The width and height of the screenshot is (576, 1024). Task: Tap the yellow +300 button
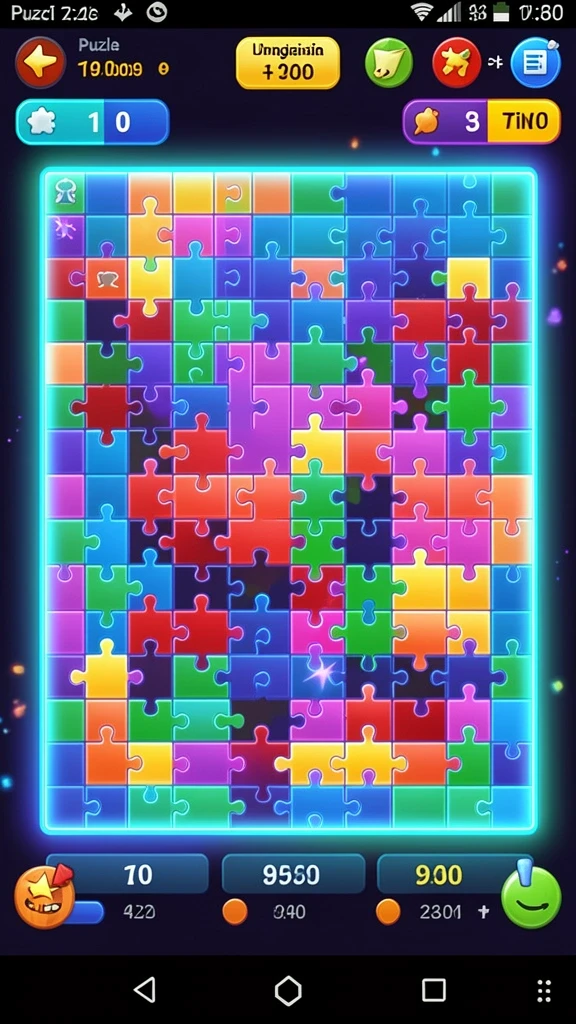tap(288, 63)
